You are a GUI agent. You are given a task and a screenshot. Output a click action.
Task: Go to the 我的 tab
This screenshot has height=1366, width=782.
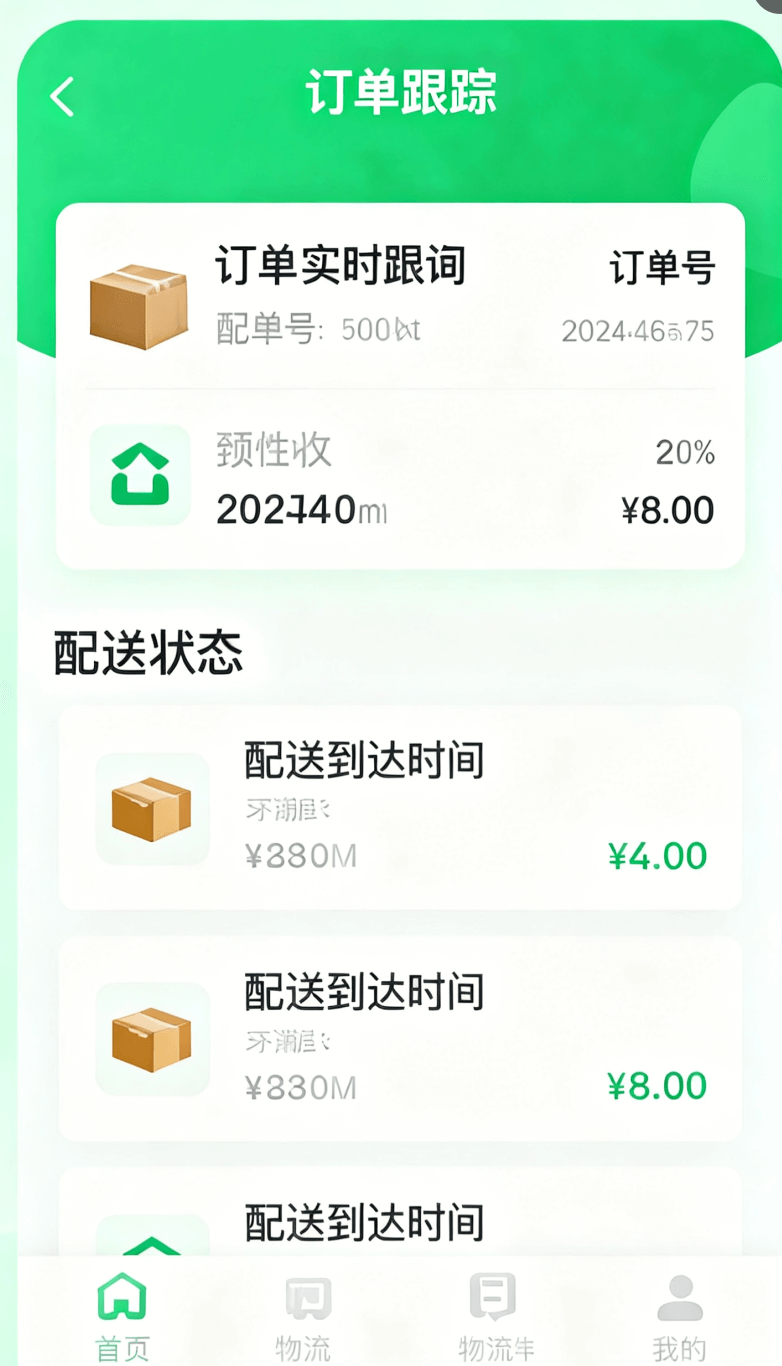click(x=679, y=1317)
